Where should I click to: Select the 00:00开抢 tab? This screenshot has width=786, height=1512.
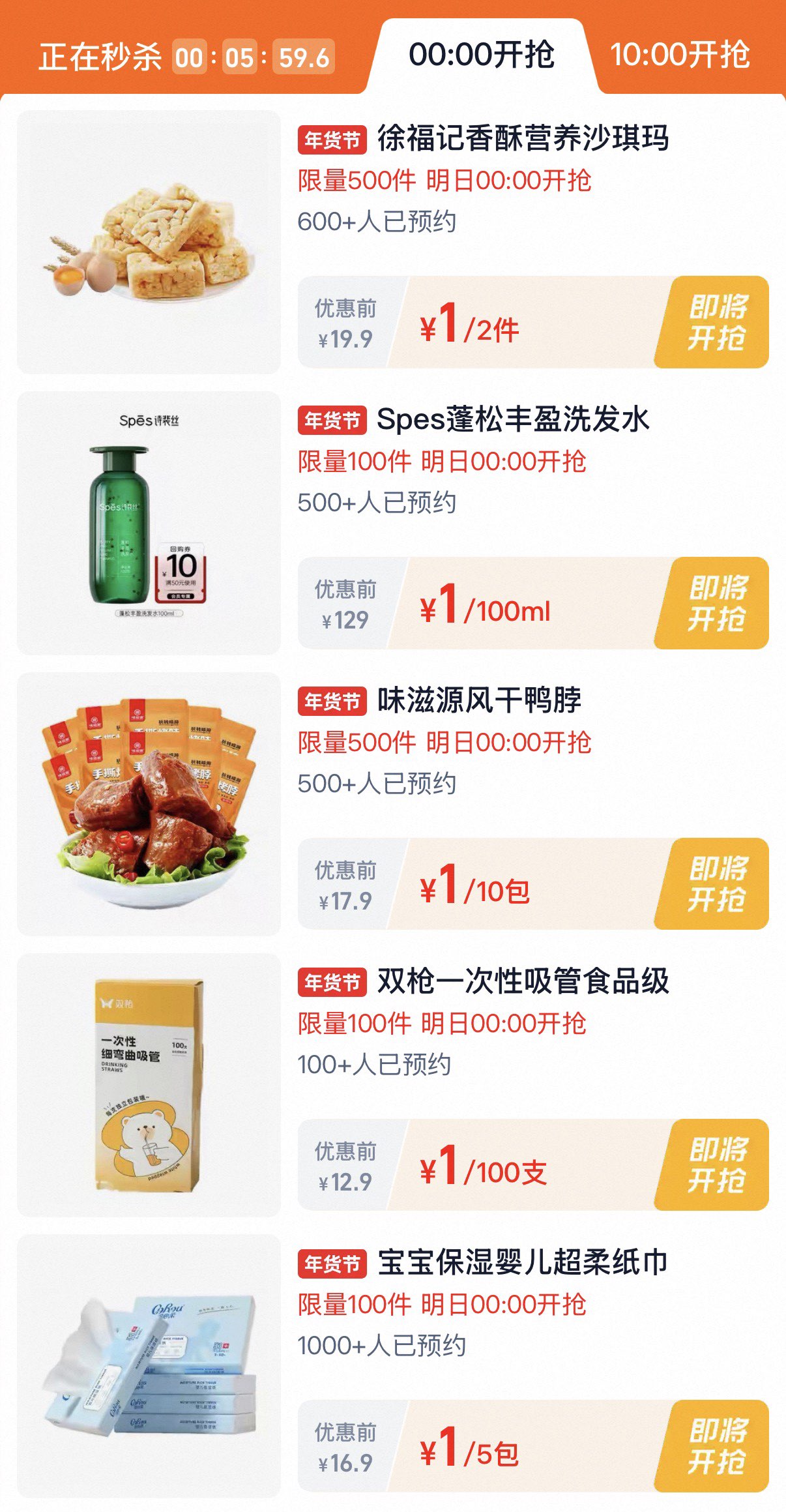click(482, 55)
